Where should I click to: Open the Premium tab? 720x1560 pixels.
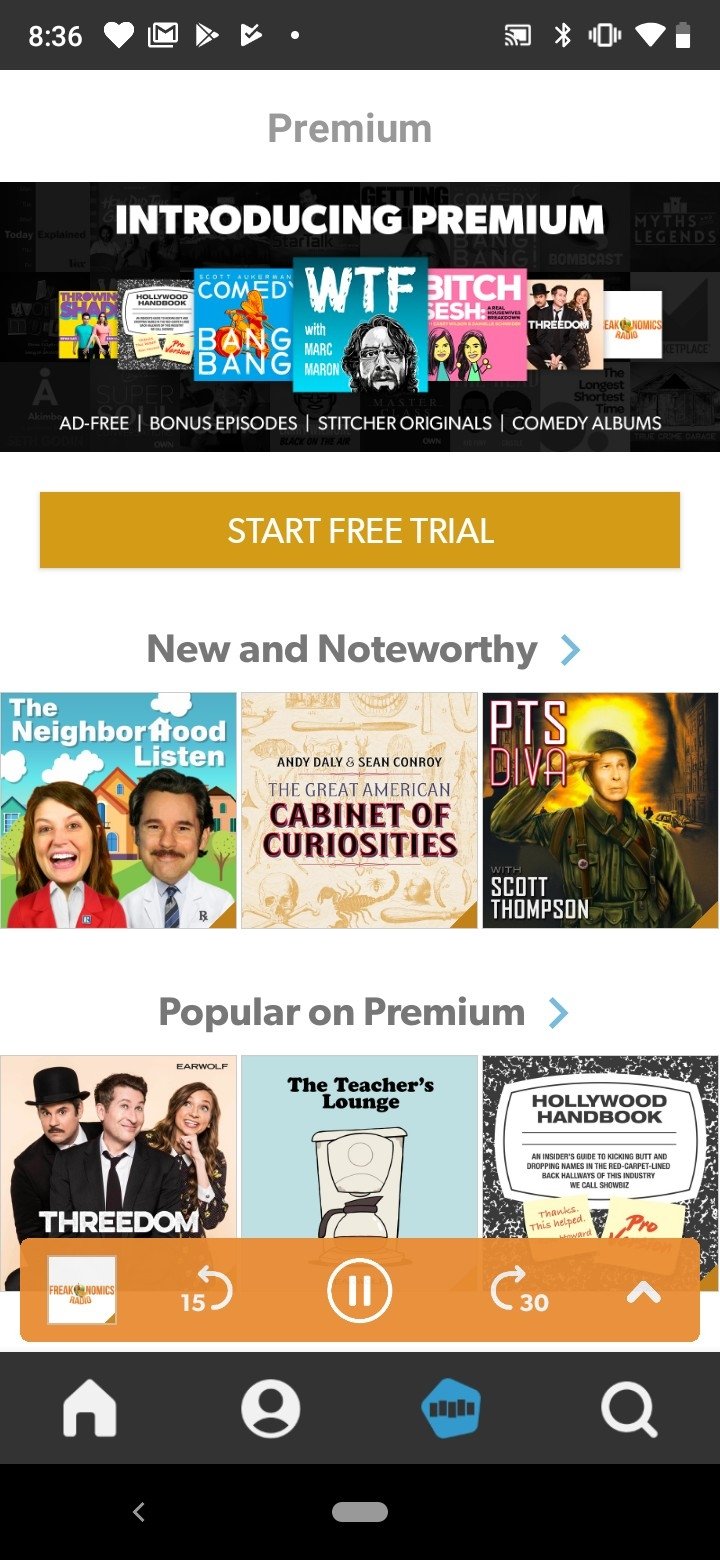[450, 1408]
